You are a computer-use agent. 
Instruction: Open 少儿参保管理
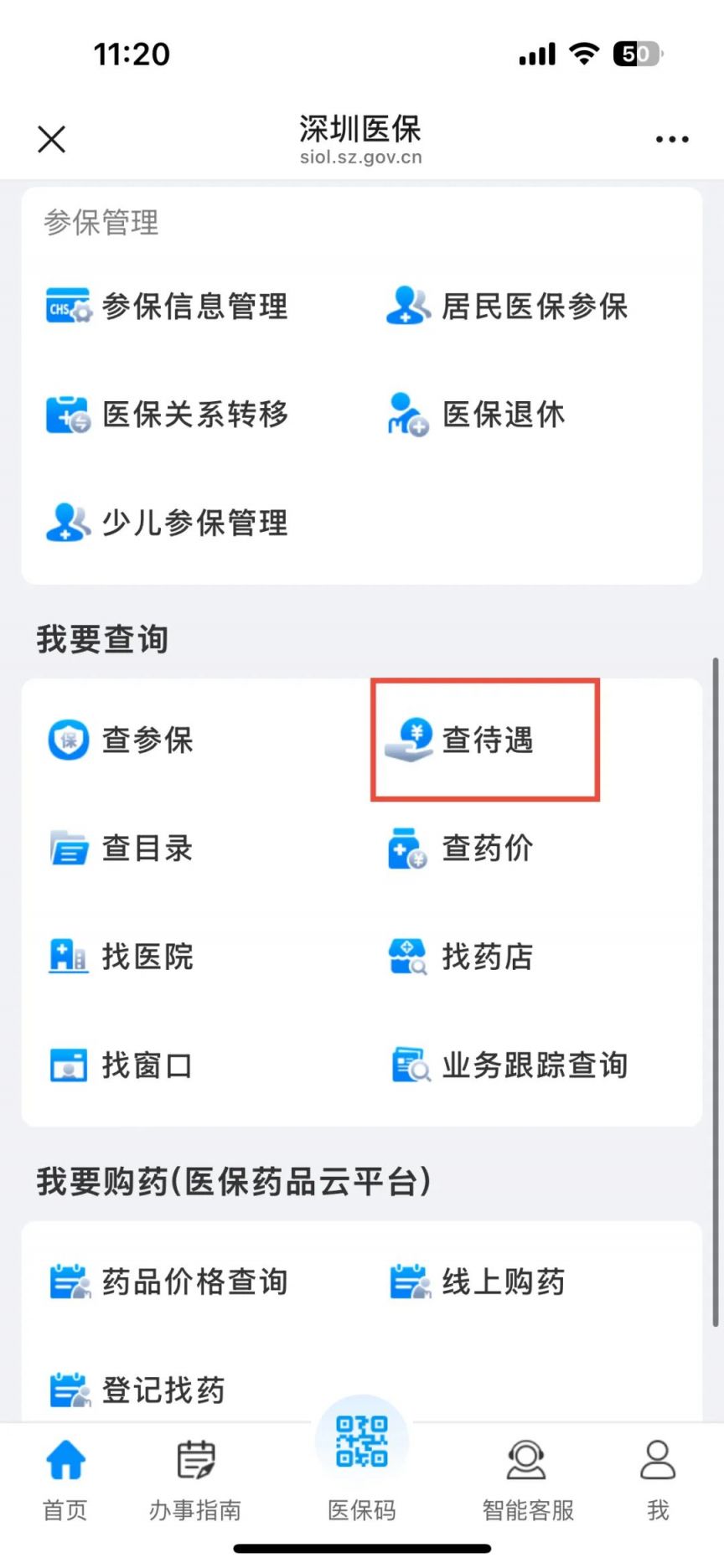(168, 523)
